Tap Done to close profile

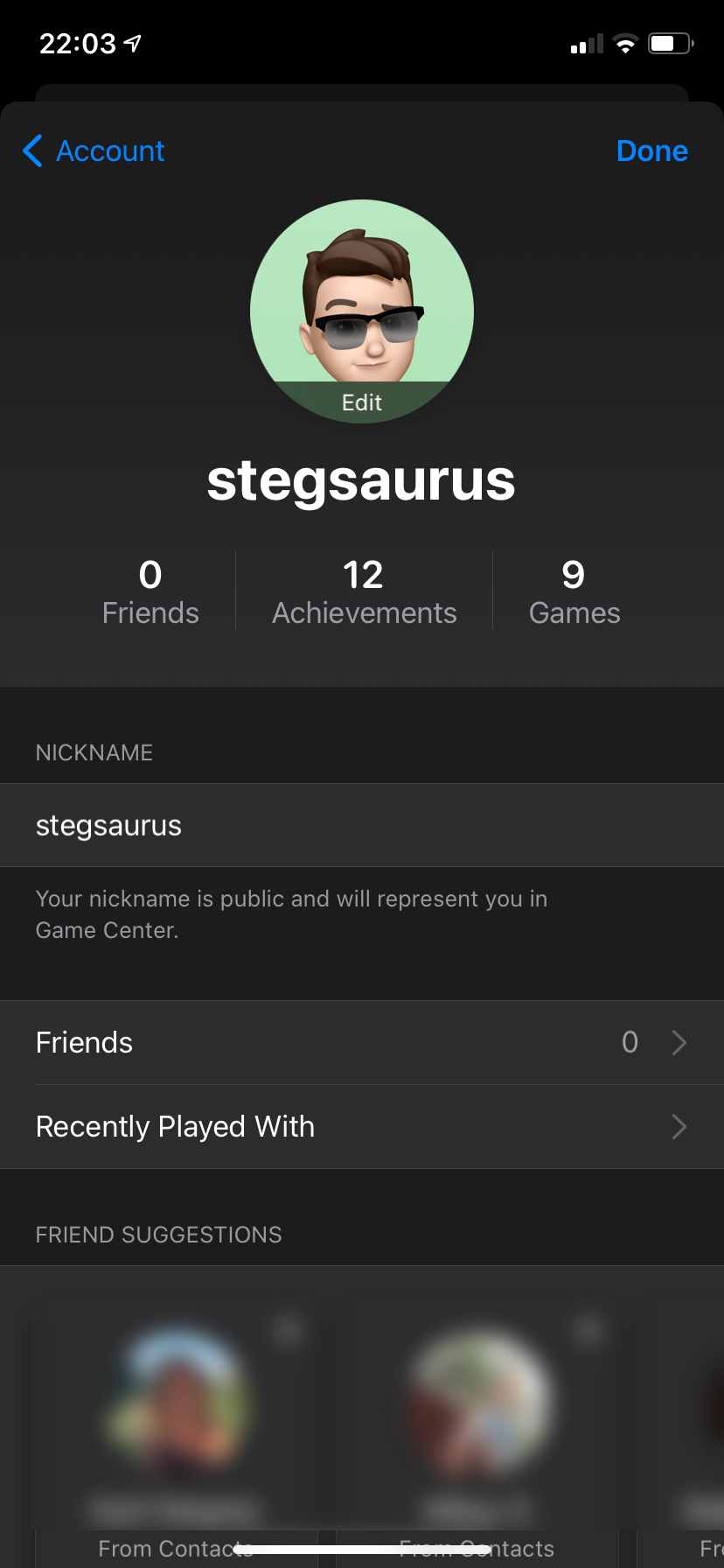tap(651, 151)
